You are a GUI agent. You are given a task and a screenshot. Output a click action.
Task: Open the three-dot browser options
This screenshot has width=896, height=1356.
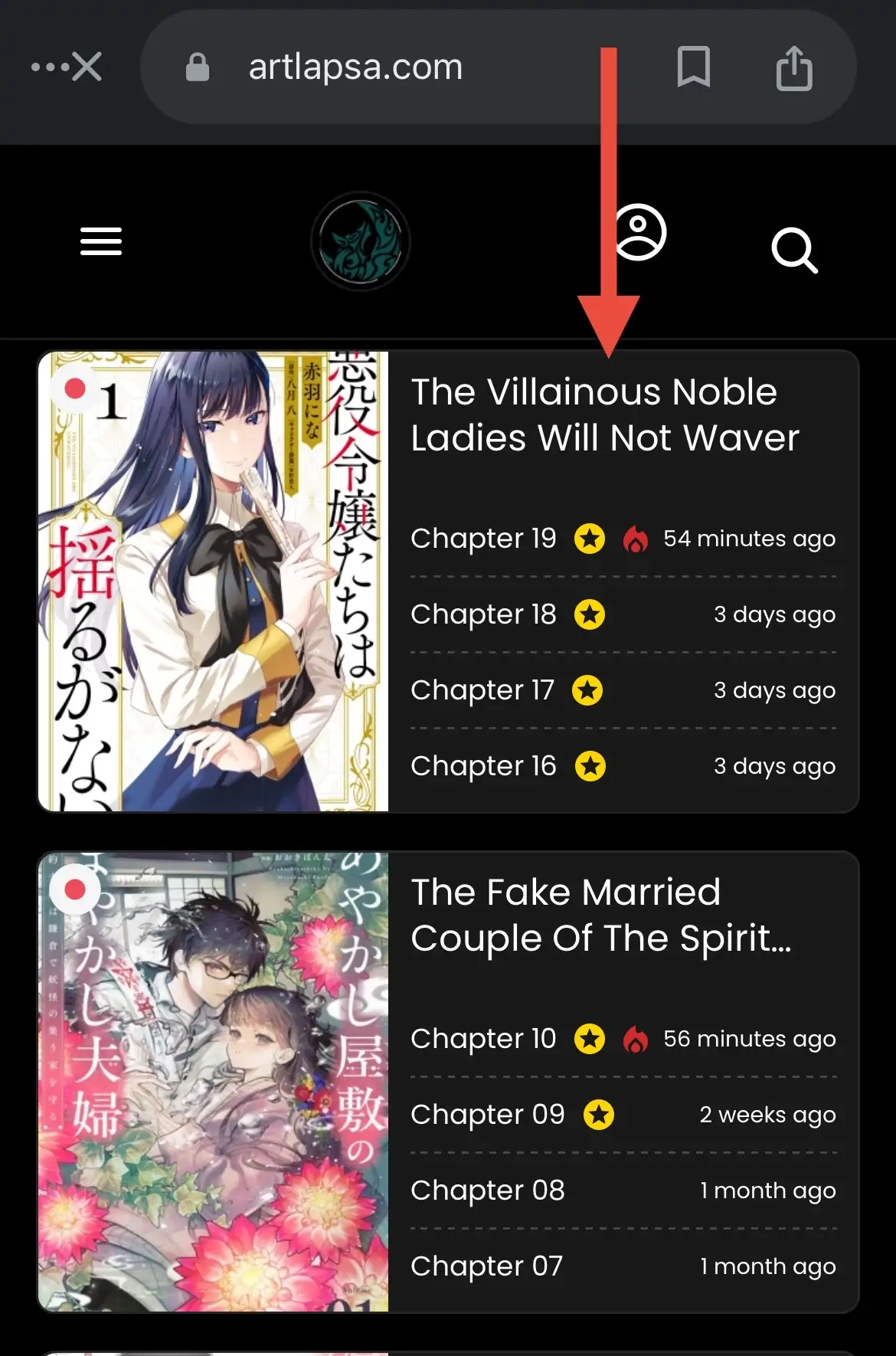point(48,67)
